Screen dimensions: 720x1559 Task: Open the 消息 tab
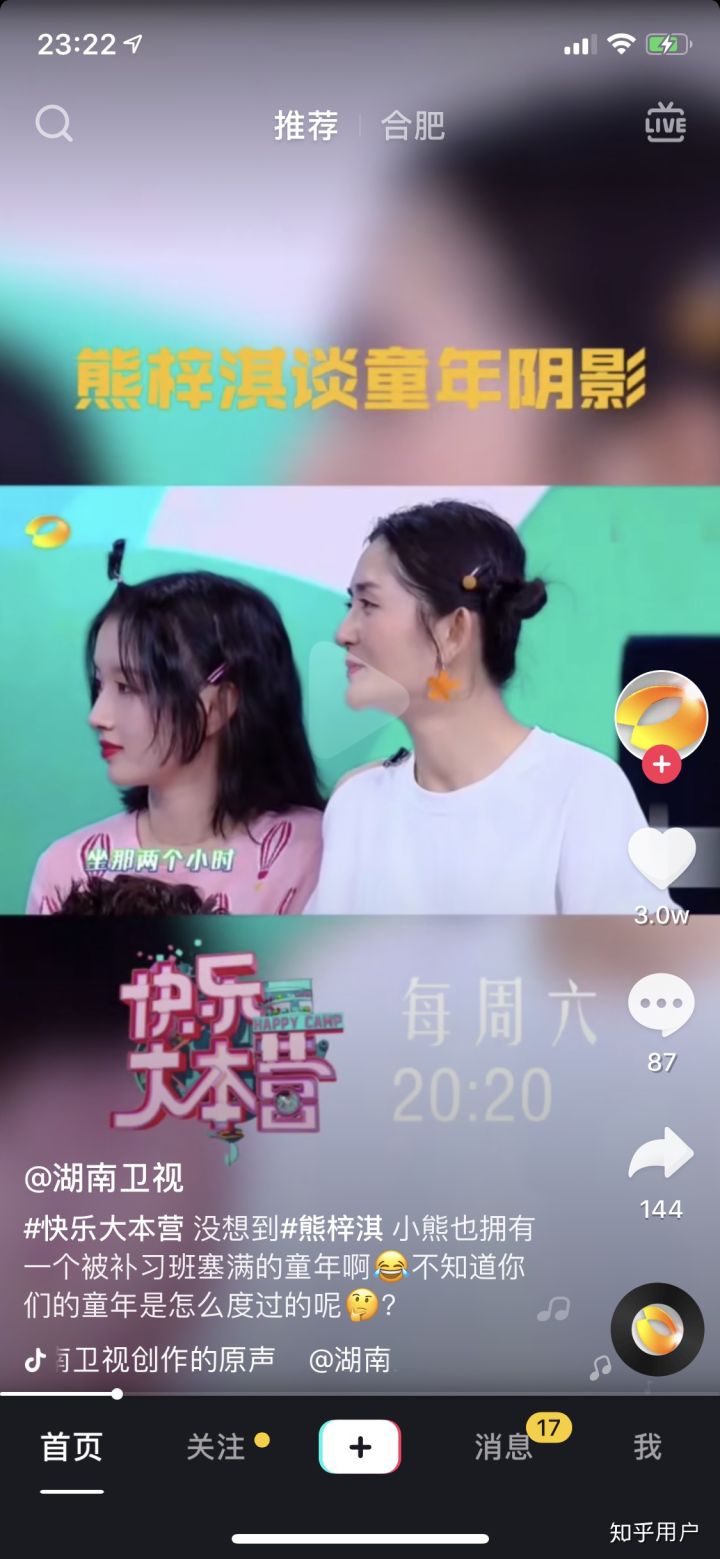pos(504,1447)
